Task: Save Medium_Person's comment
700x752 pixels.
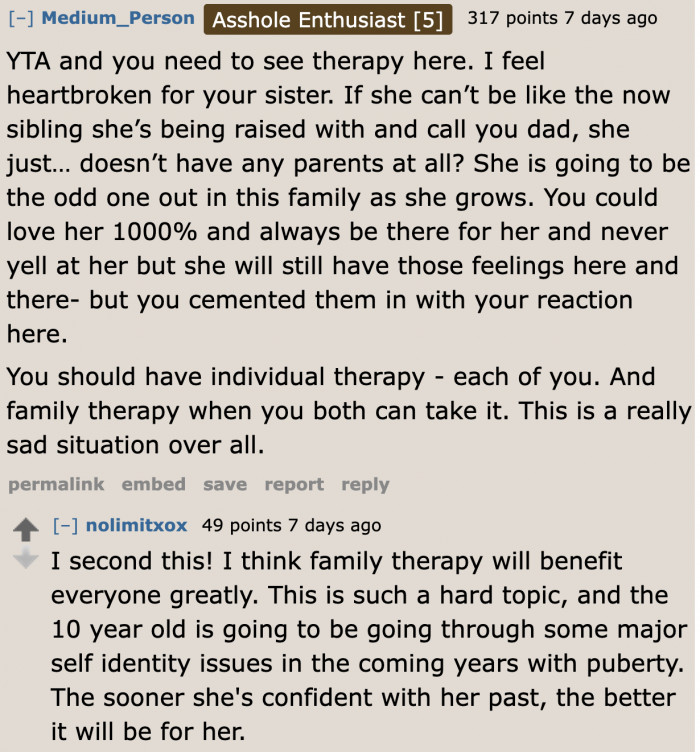Action: (x=224, y=484)
